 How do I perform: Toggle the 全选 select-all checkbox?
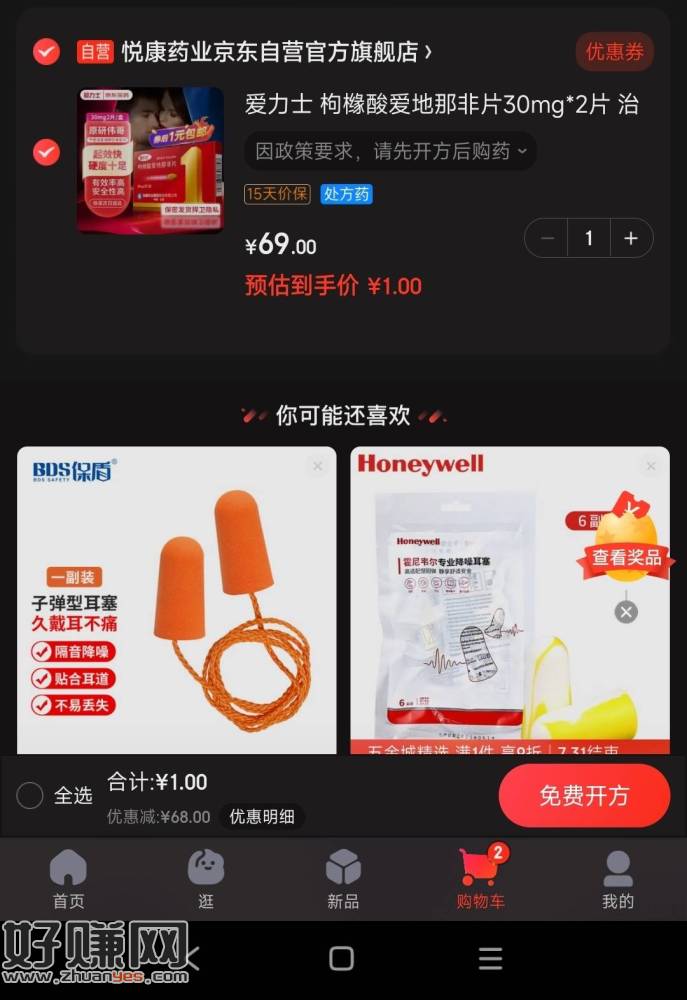pyautogui.click(x=30, y=795)
